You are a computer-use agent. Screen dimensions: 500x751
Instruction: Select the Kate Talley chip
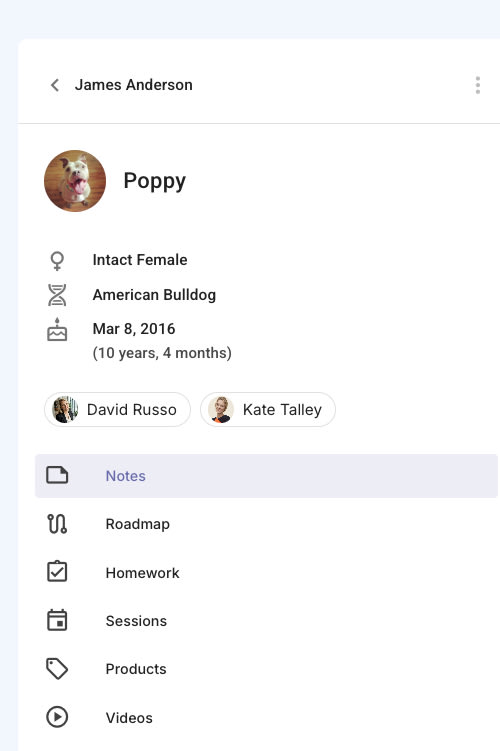click(x=268, y=410)
